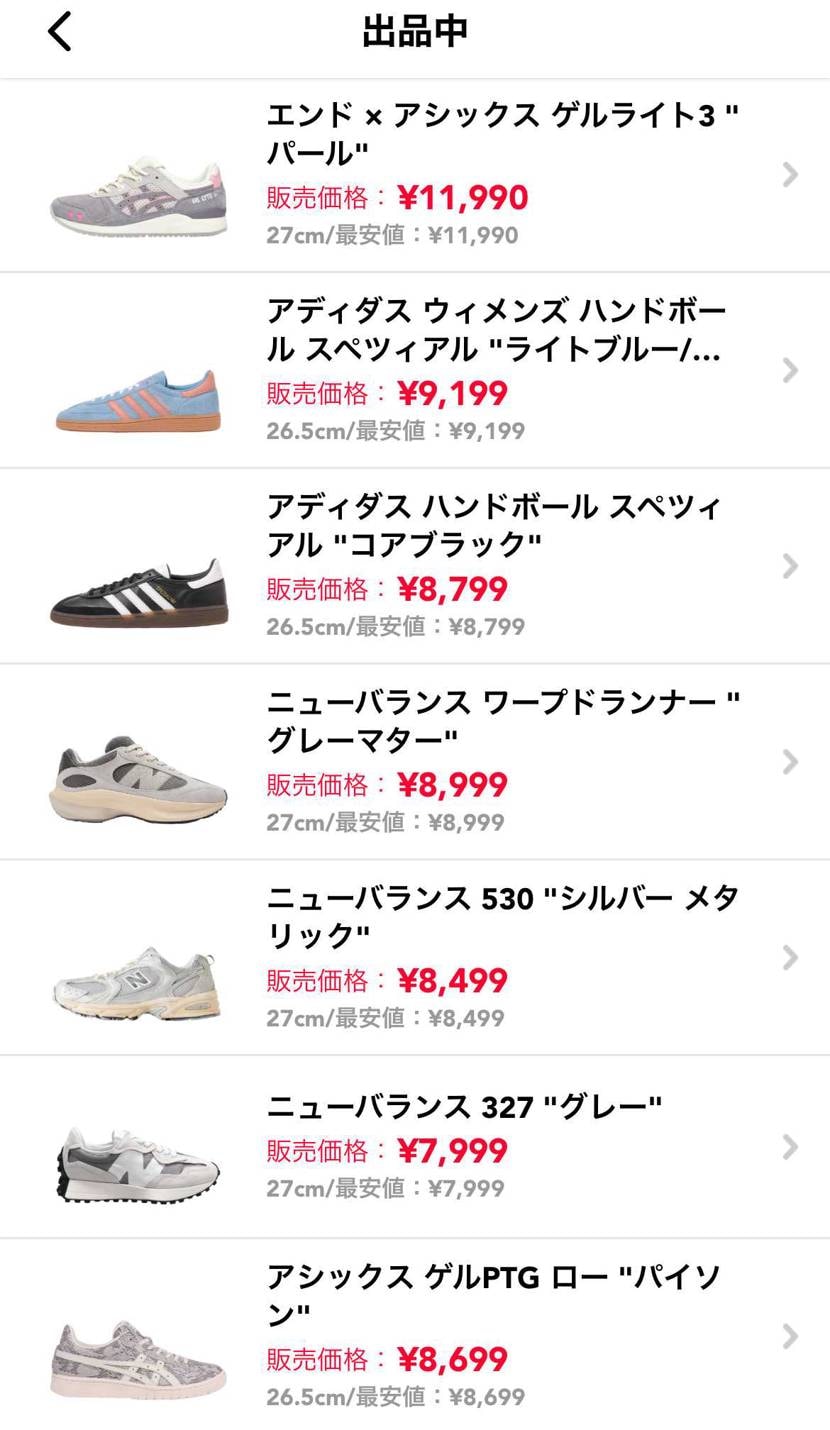Expand the New Balance 327 listing chevron
830x1430 pixels.
[x=791, y=1147]
